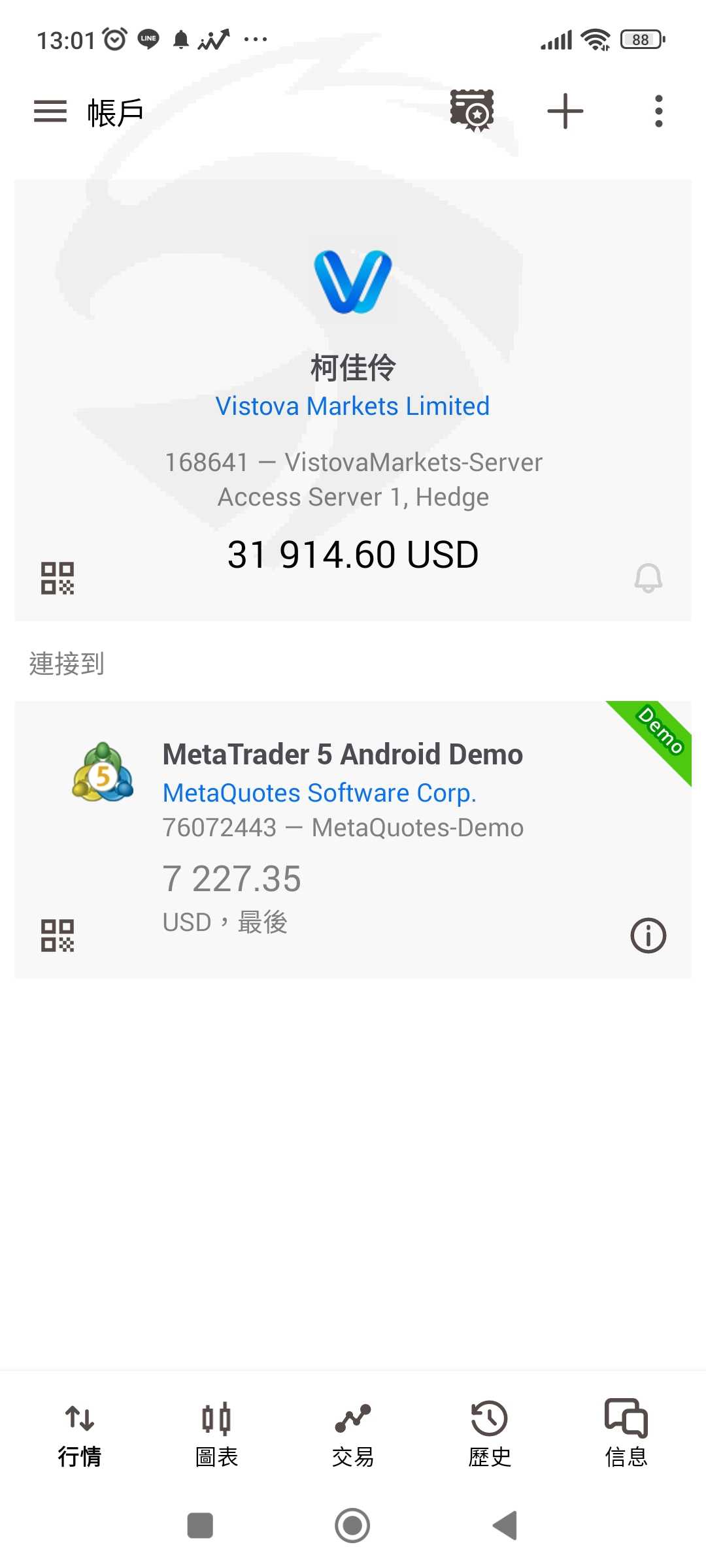Open the MetaQuotes Software Corp. link
Screen dimensions: 706x1568
[x=319, y=793]
